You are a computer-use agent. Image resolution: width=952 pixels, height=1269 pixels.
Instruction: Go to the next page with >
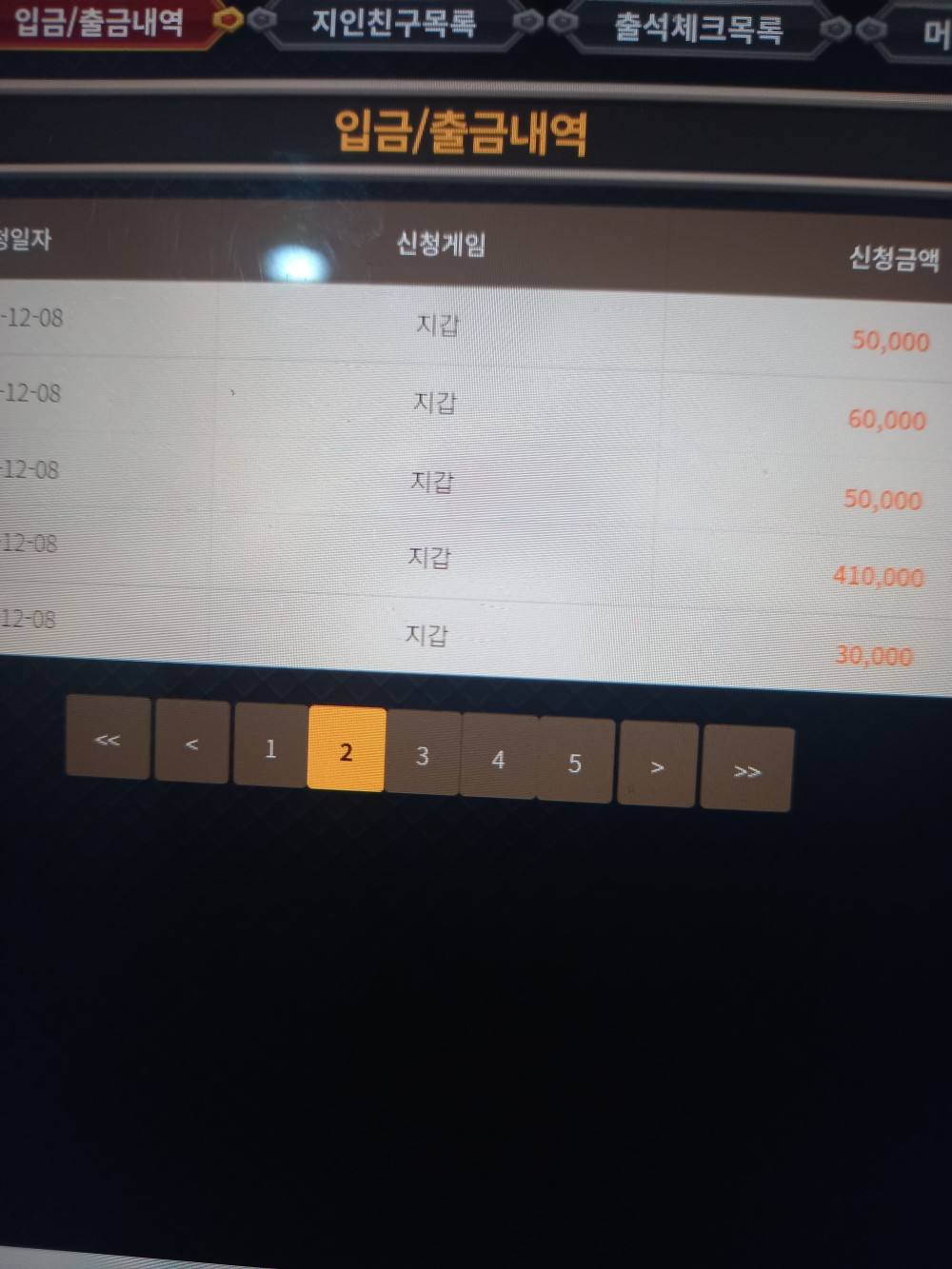(x=657, y=766)
